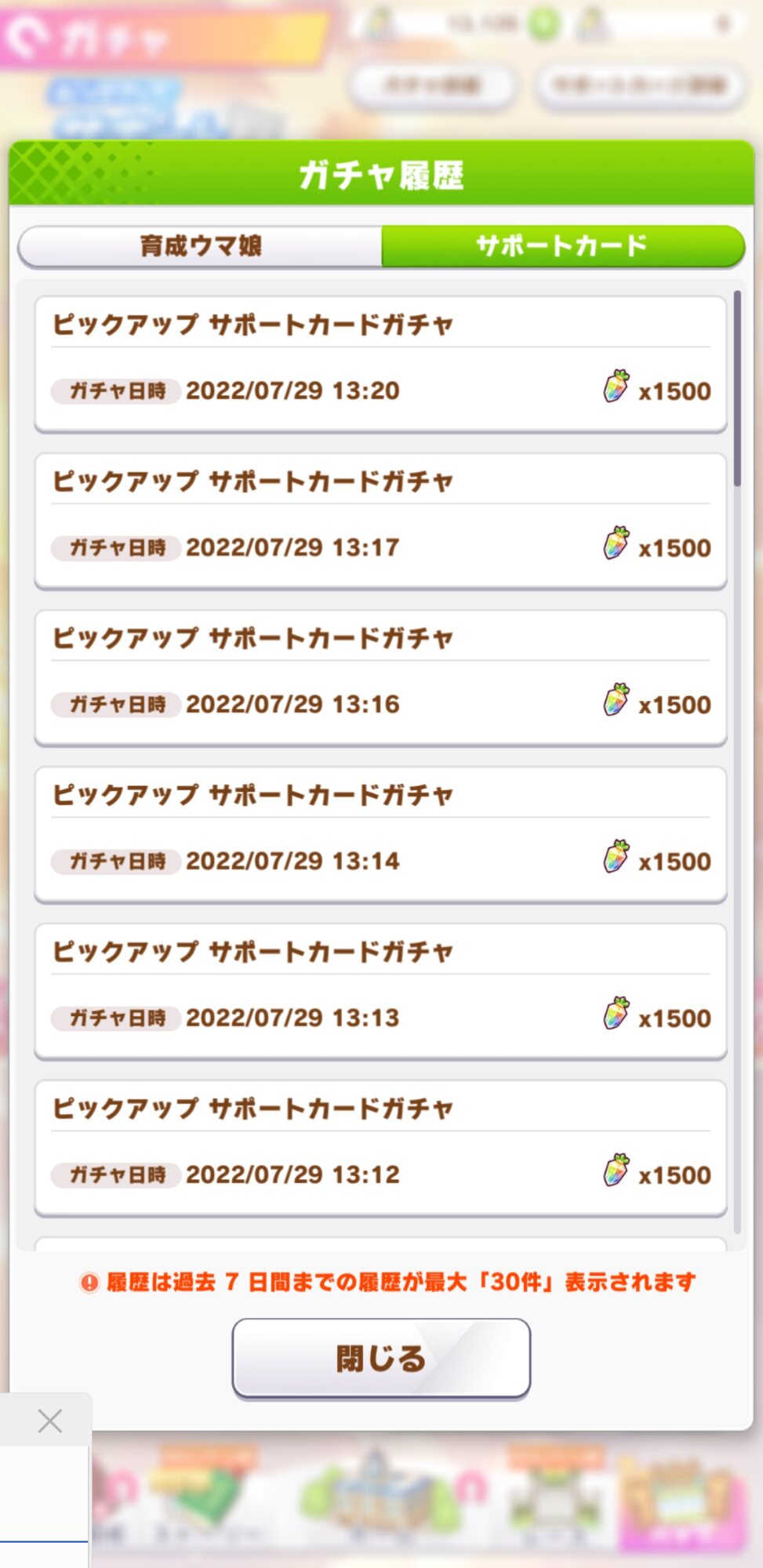Open the 2022/07/29 13:16 gacha entry
The image size is (763, 1568).
point(381,677)
